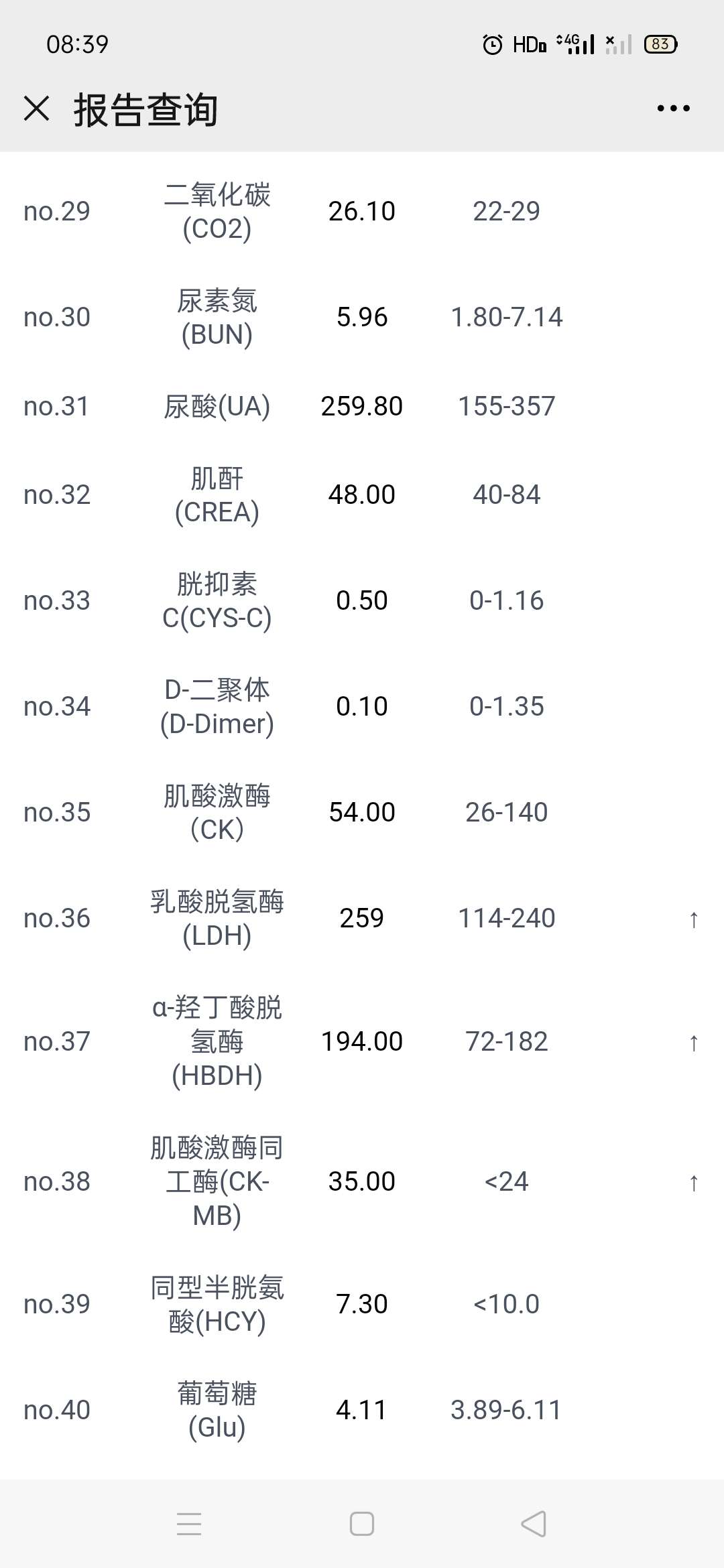Tap the HD VoLTE indicator in status bar

click(529, 45)
